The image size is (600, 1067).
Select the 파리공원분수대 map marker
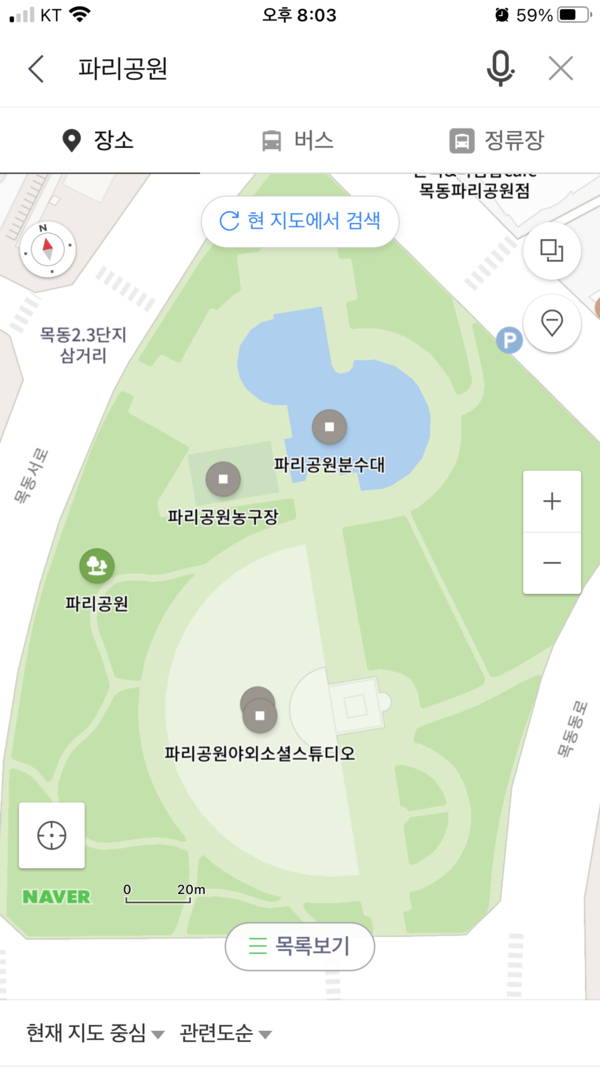pyautogui.click(x=329, y=428)
